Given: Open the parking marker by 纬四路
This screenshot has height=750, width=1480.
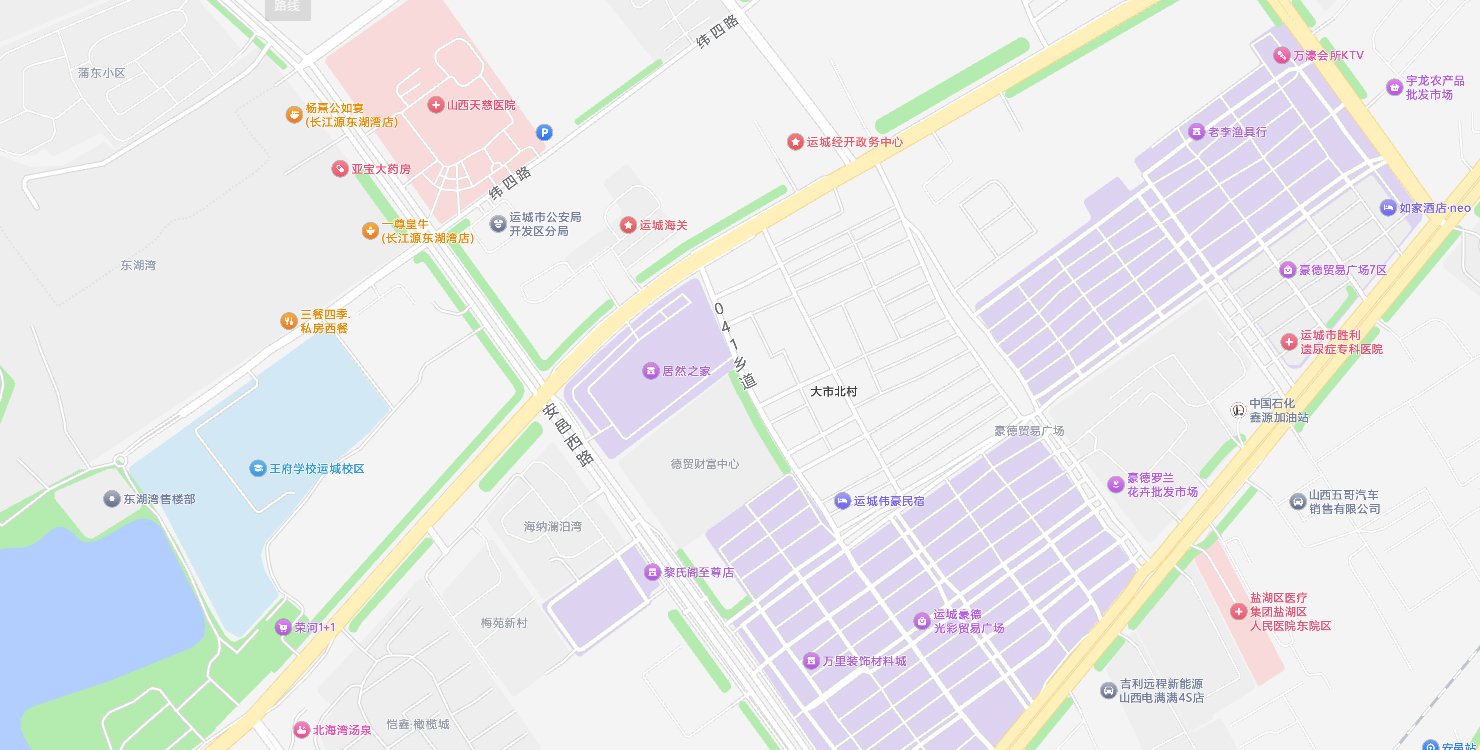Looking at the screenshot, I should point(544,132).
